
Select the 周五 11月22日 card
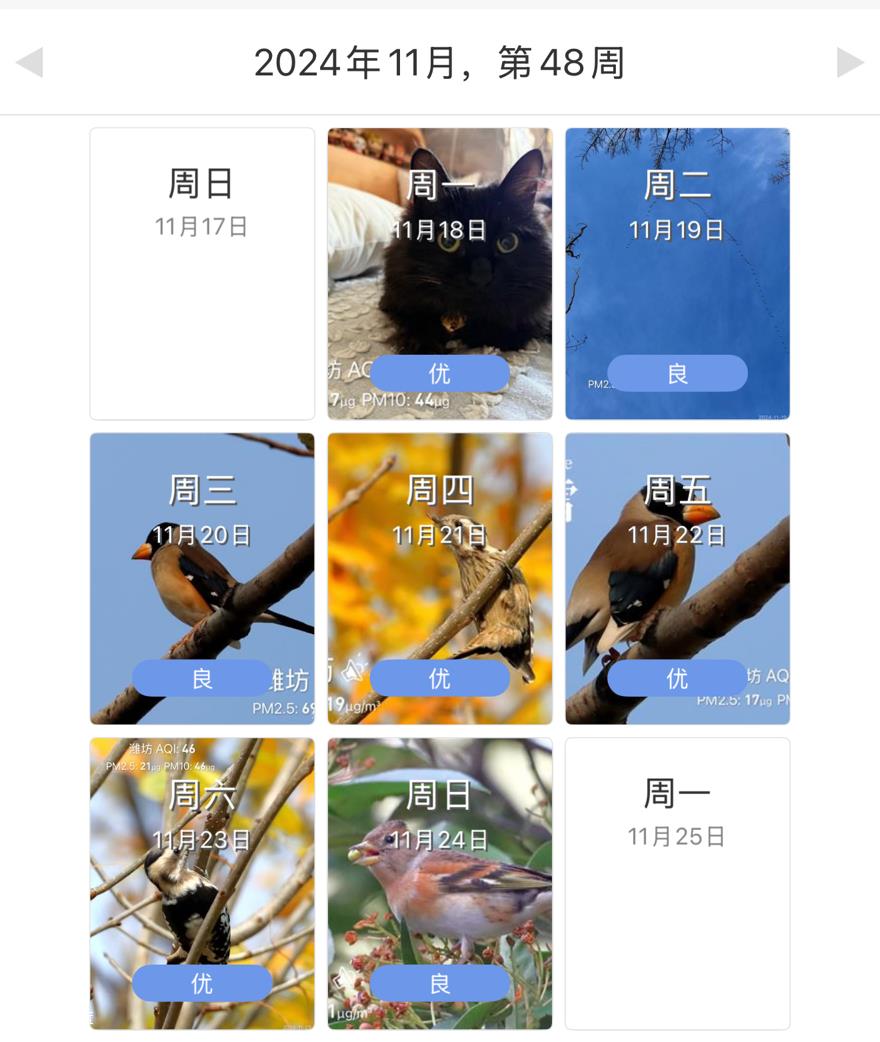pos(677,578)
